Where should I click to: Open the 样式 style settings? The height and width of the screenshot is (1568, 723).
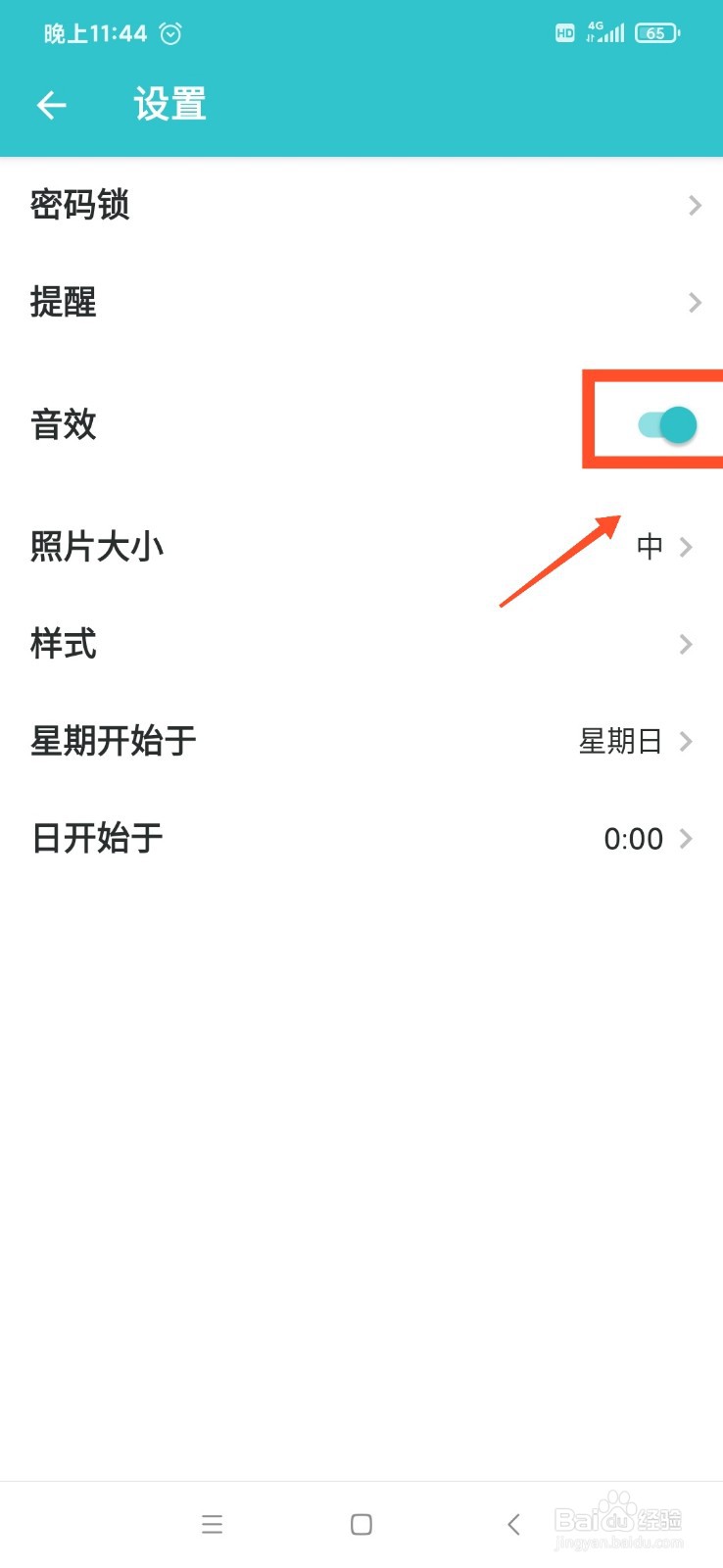tap(361, 644)
